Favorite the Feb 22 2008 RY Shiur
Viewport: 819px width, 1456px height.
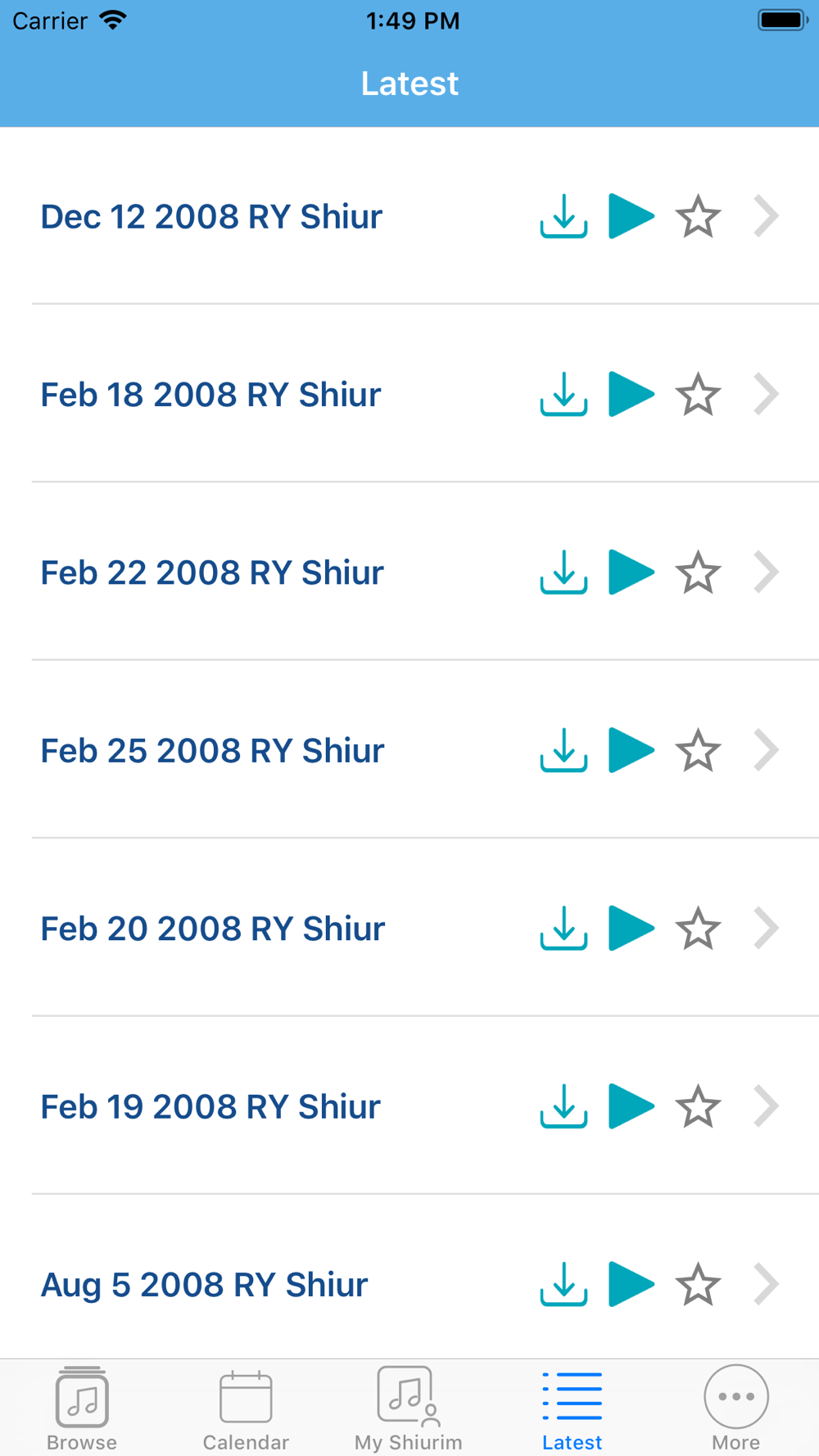[698, 572]
